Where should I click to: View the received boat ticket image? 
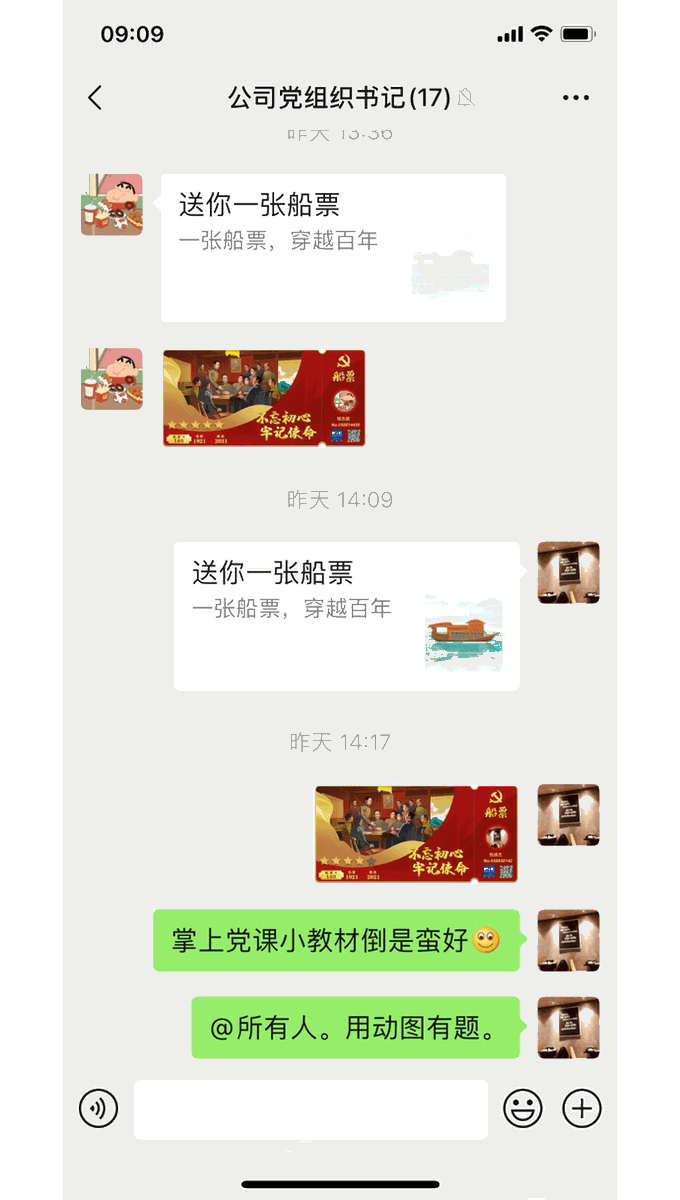(264, 398)
